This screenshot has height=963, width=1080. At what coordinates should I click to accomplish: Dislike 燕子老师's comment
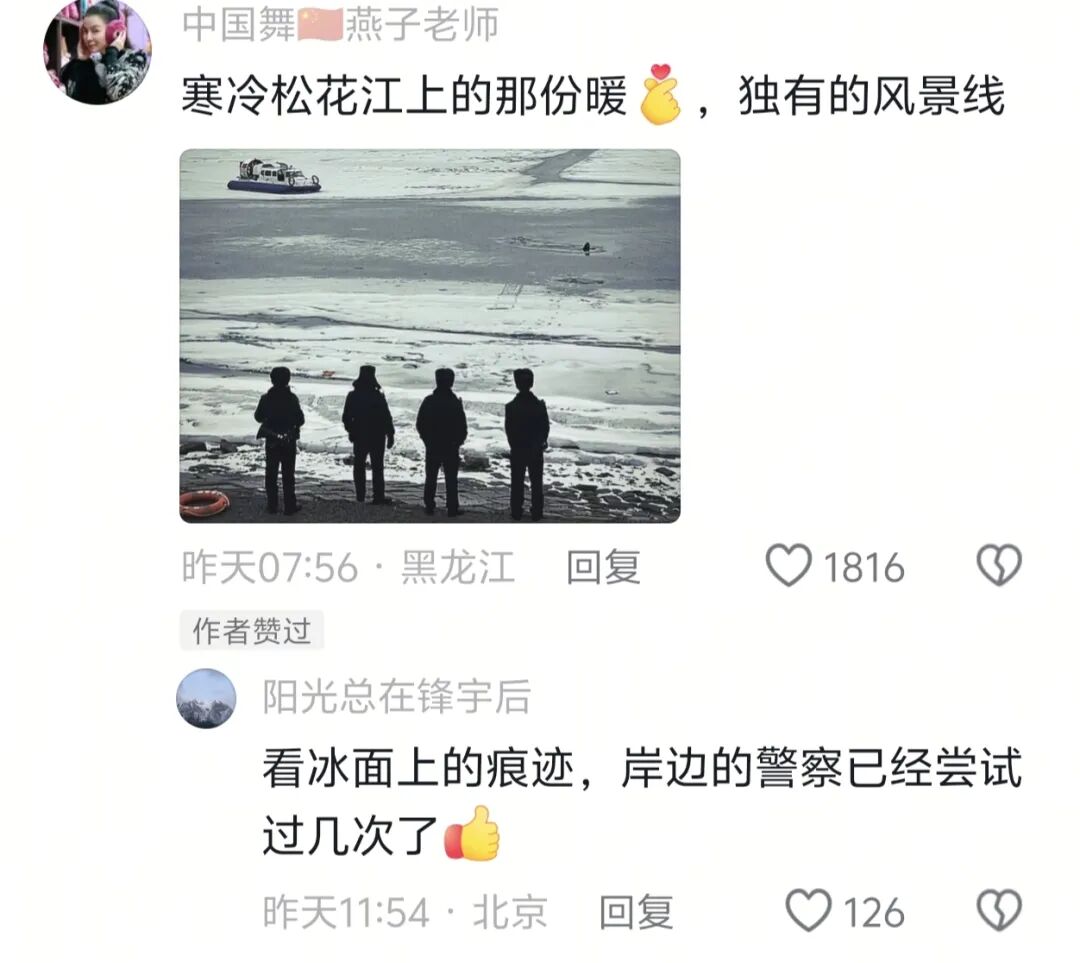tap(998, 567)
